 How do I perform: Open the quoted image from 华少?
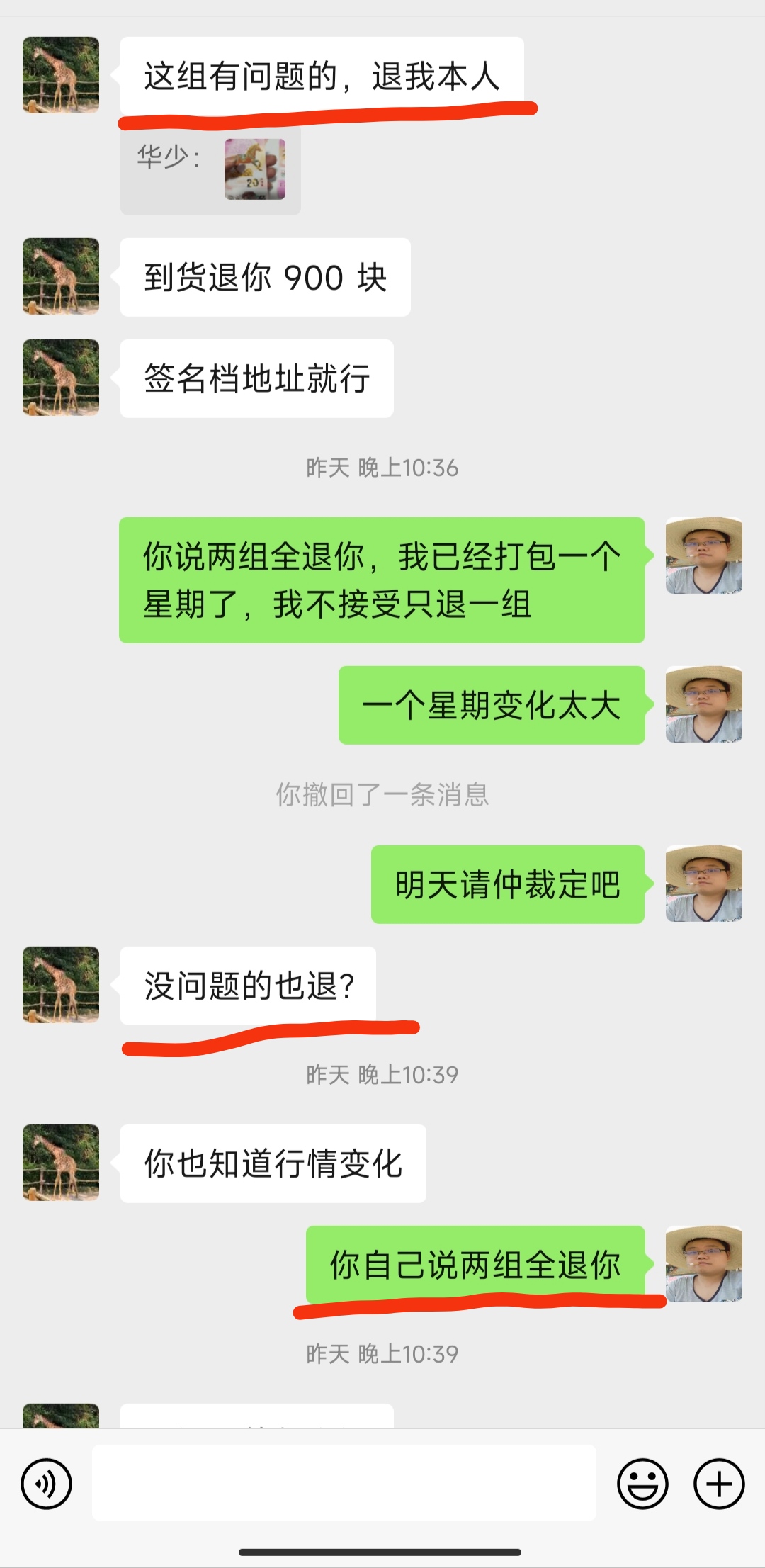255,169
